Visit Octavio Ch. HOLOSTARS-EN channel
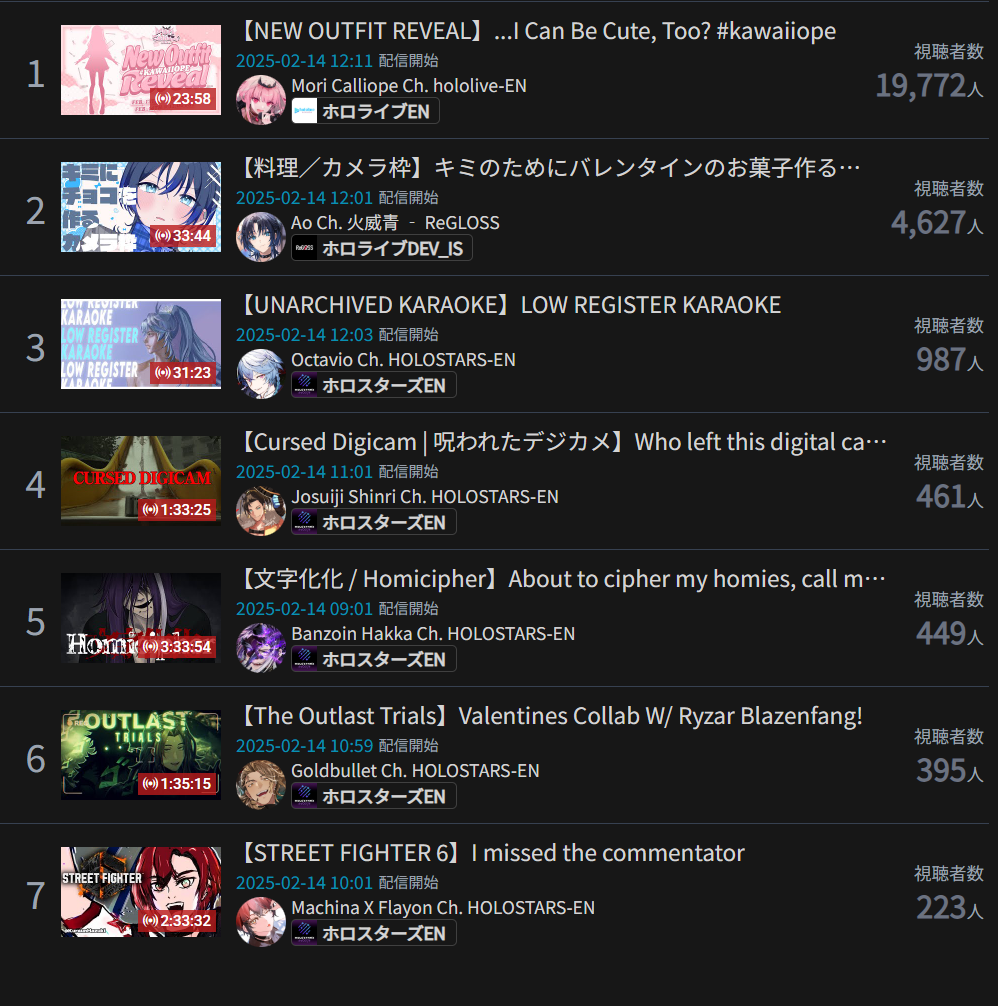 tap(403, 359)
